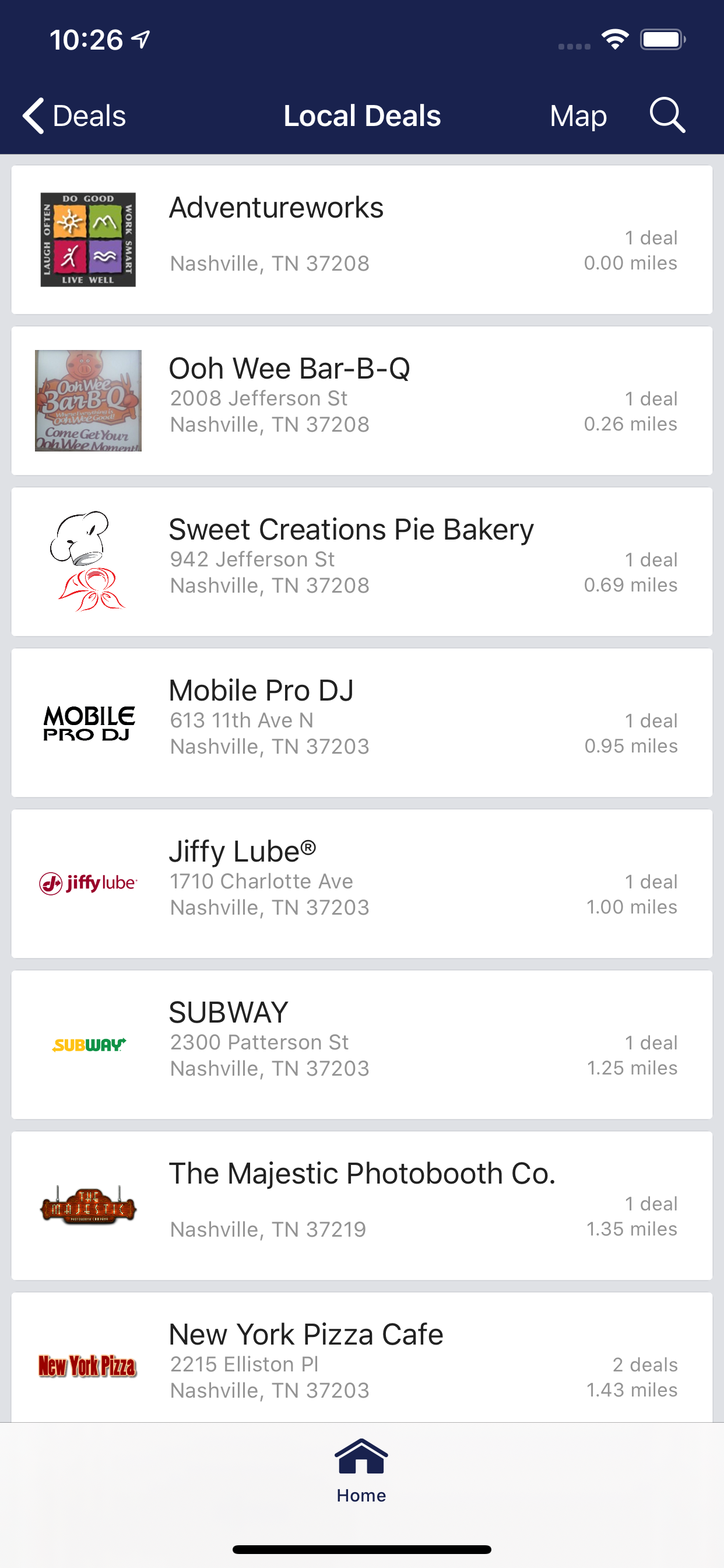View the Jiffy Lube deal
The width and height of the screenshot is (724, 1568).
[x=361, y=884]
